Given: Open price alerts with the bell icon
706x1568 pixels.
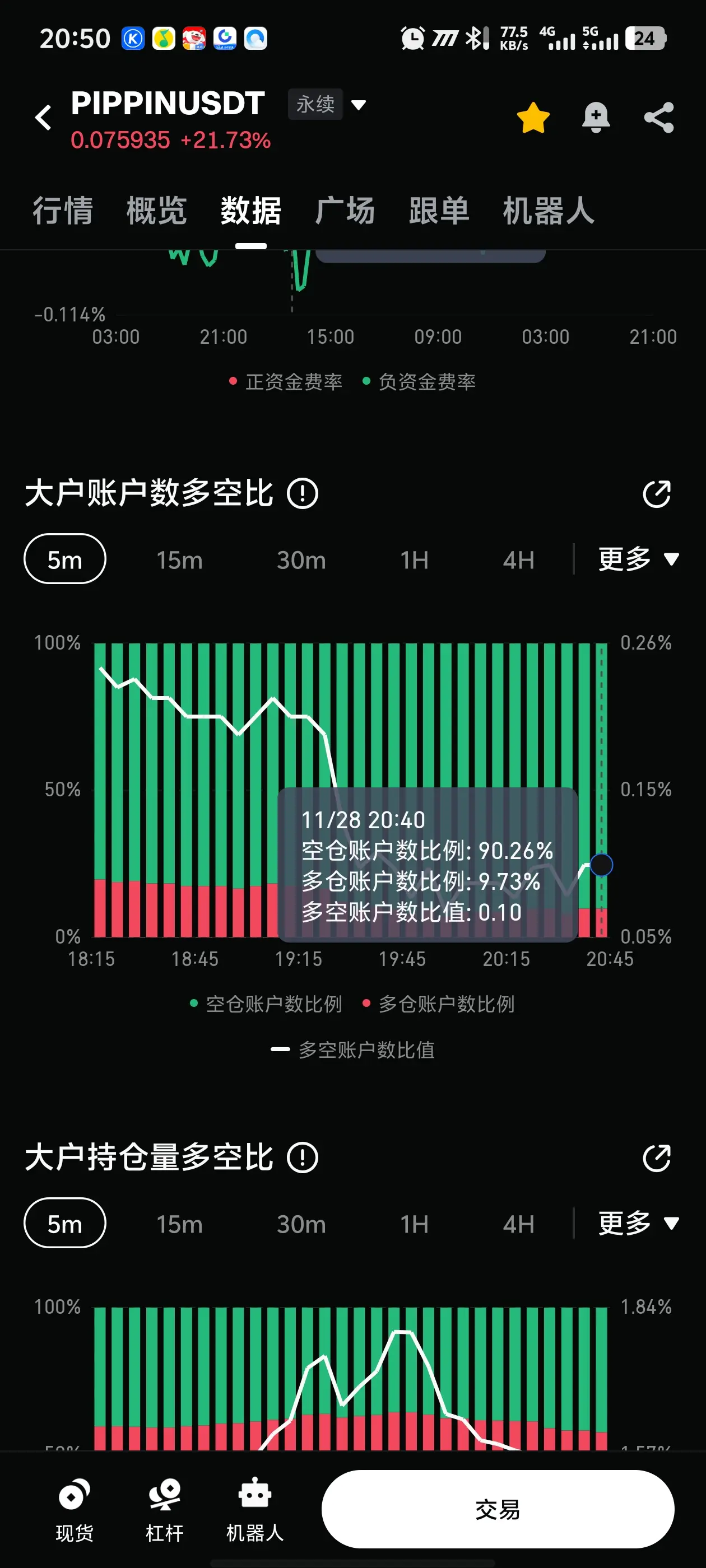Looking at the screenshot, I should click(596, 116).
